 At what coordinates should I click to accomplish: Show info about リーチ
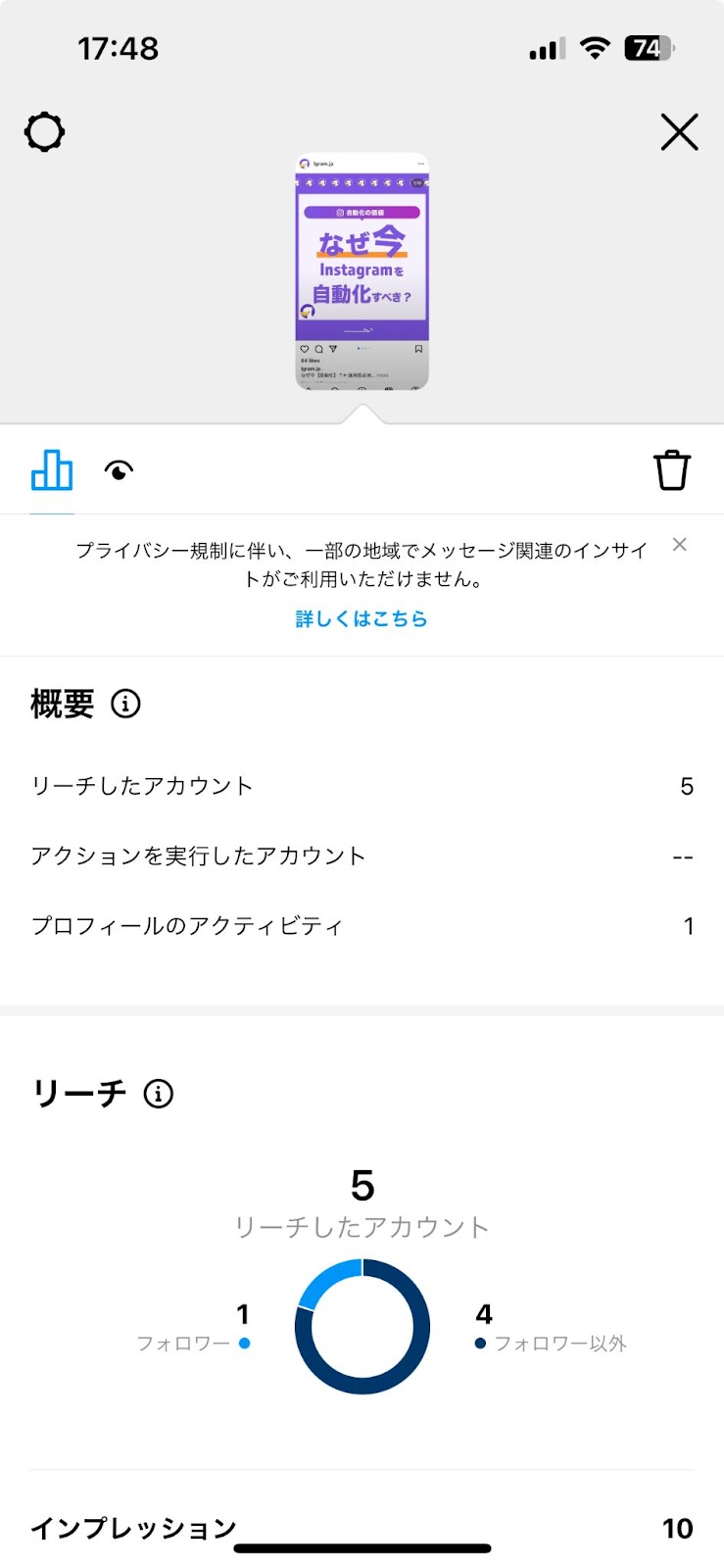point(158,1094)
